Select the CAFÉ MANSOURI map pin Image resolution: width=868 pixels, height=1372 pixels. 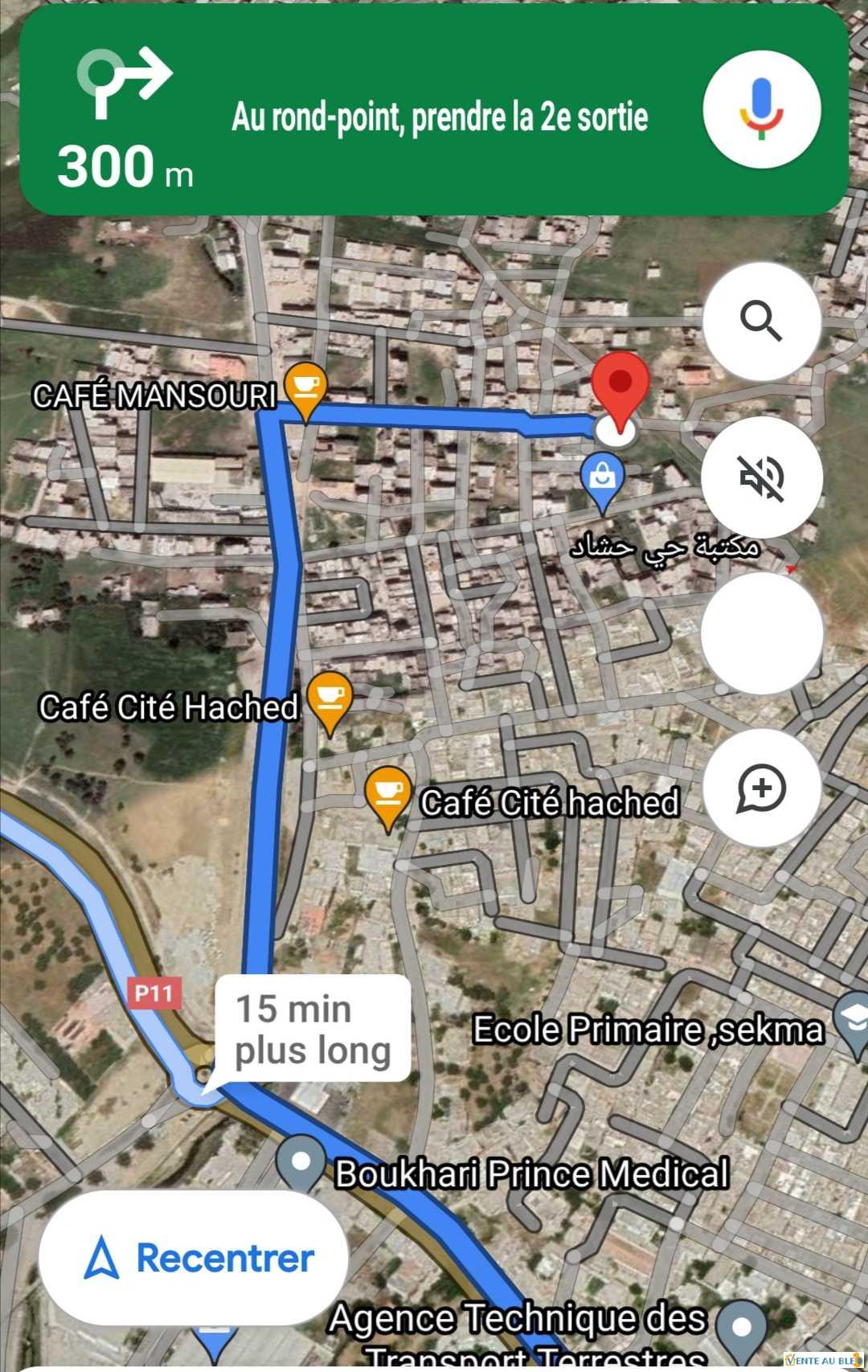[305, 388]
